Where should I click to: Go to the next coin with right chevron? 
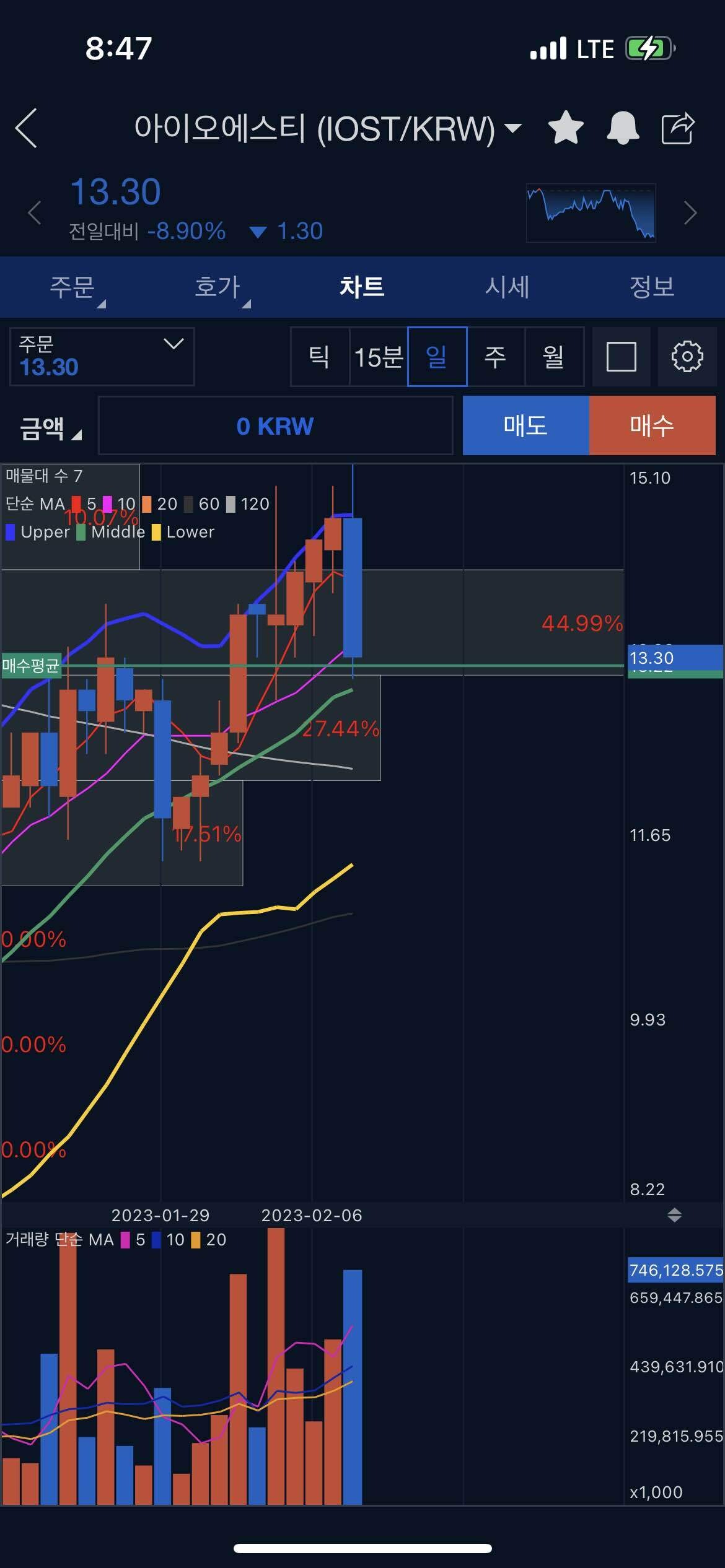coord(690,213)
